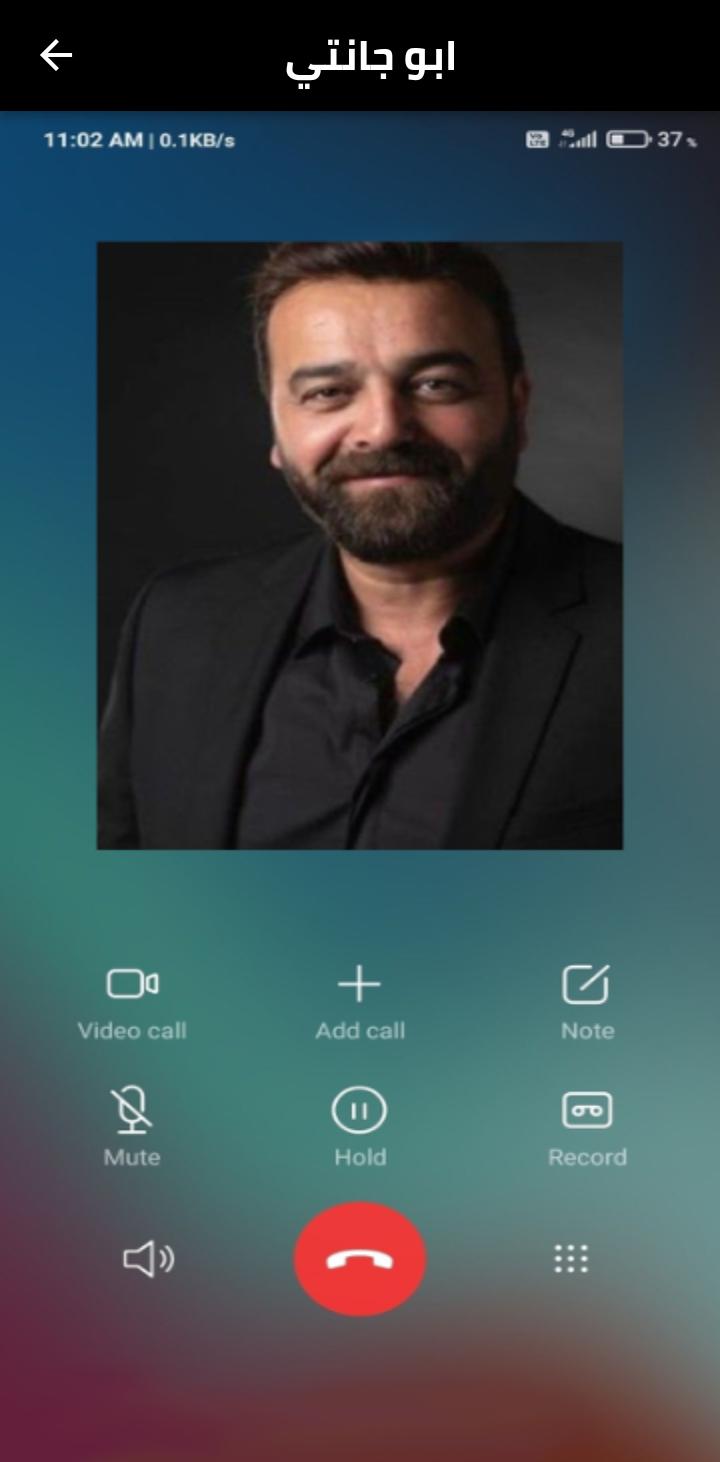Tap Add call
Viewport: 720px width, 1462px height.
[360, 1003]
